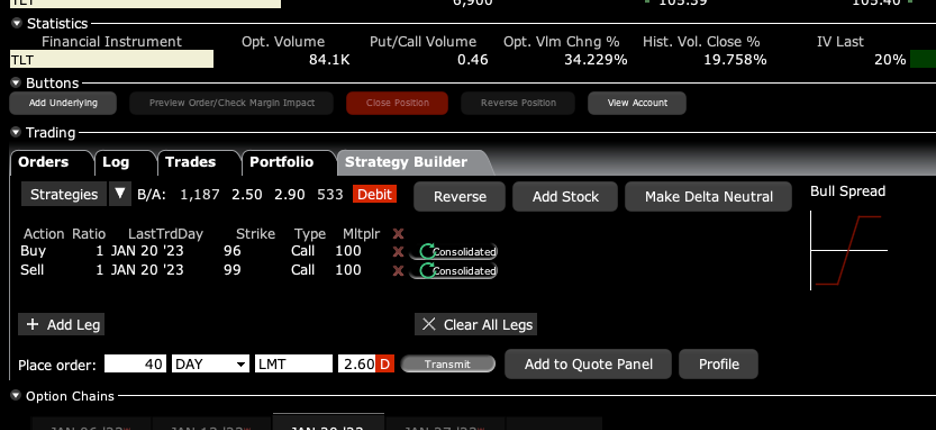This screenshot has height=430, width=936.
Task: Transmit the order
Action: 447,364
